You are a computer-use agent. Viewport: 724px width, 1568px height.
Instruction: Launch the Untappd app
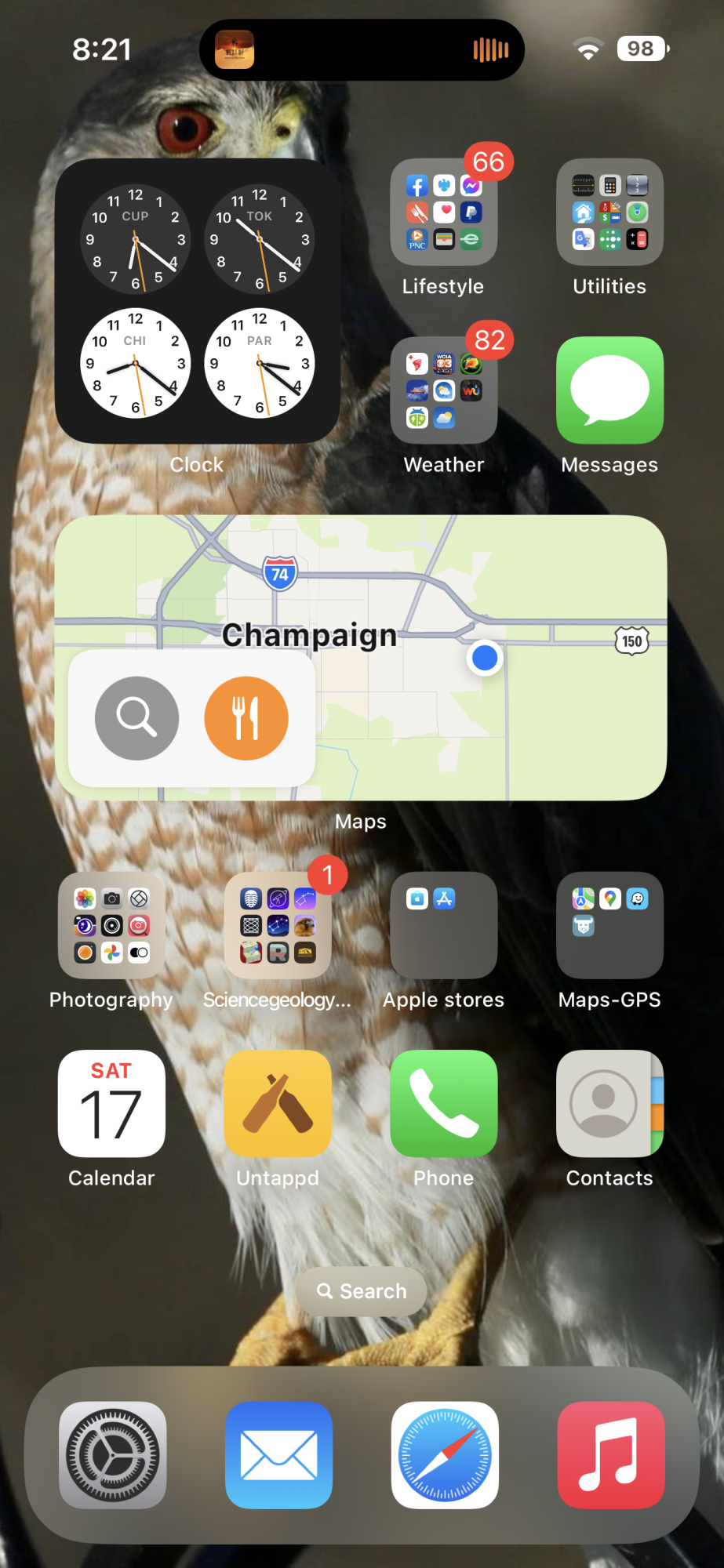(278, 1103)
